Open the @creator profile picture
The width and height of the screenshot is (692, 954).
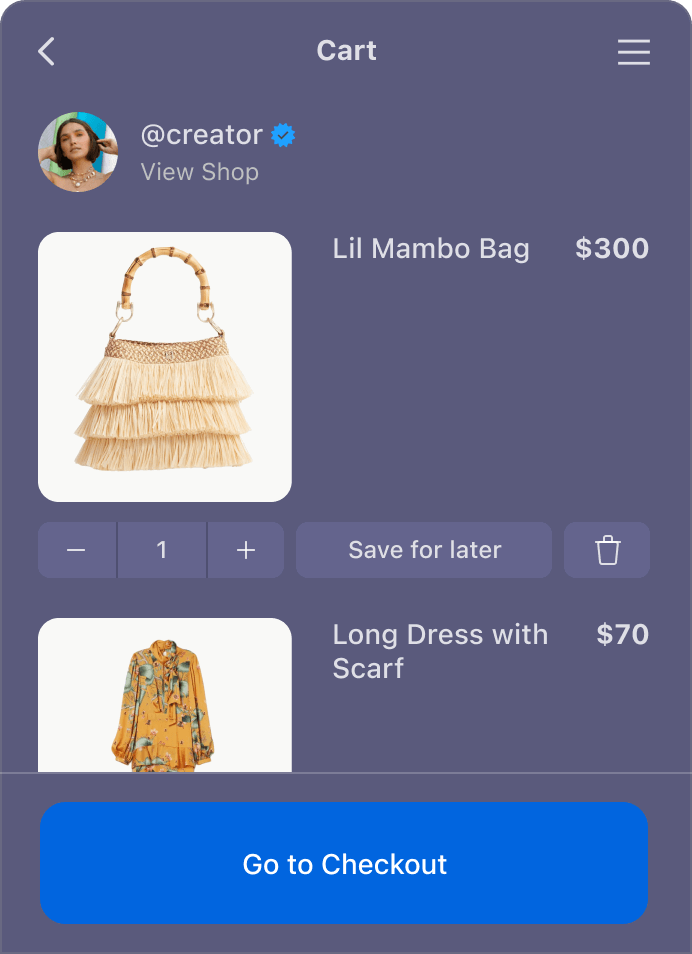78,152
